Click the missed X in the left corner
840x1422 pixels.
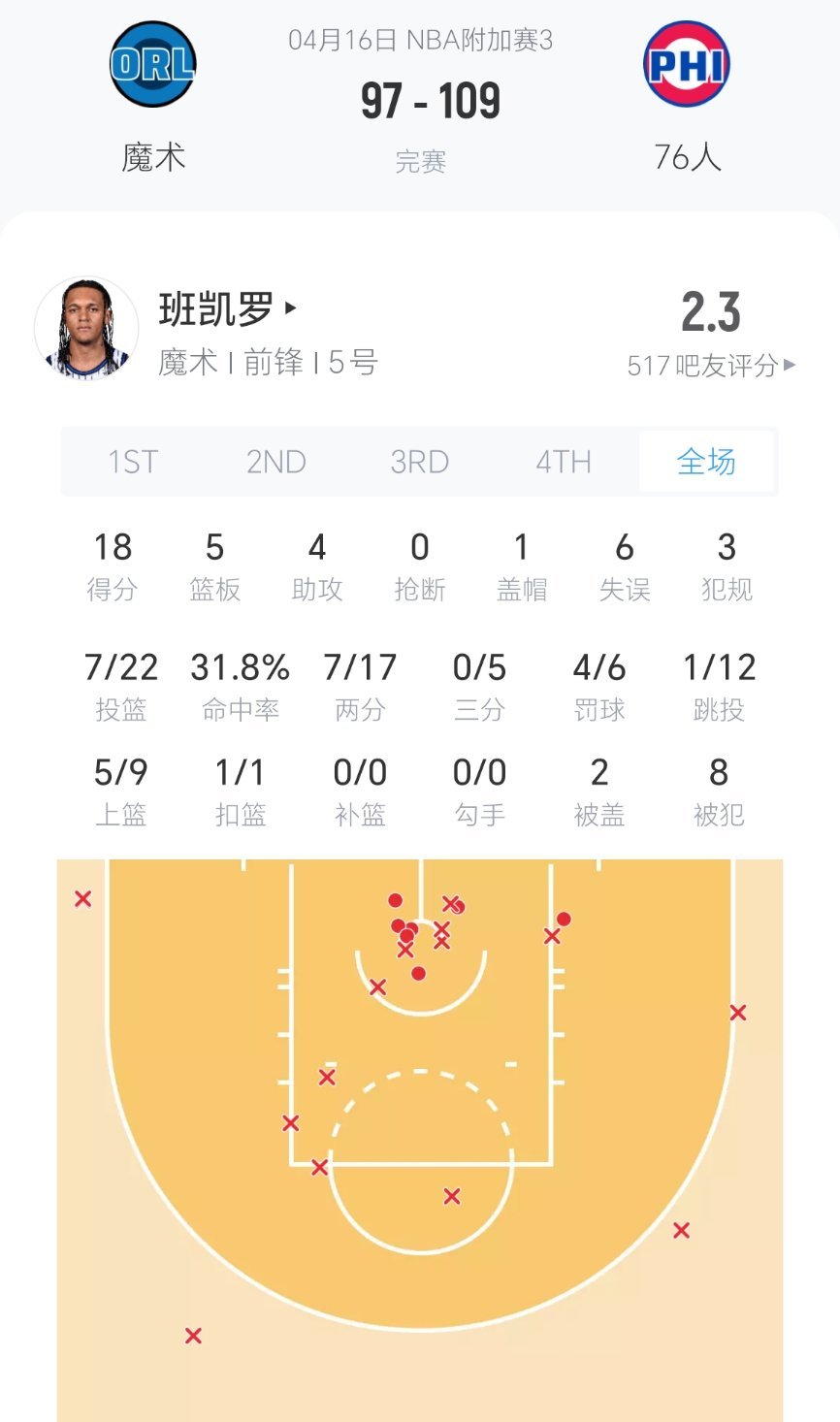[83, 898]
